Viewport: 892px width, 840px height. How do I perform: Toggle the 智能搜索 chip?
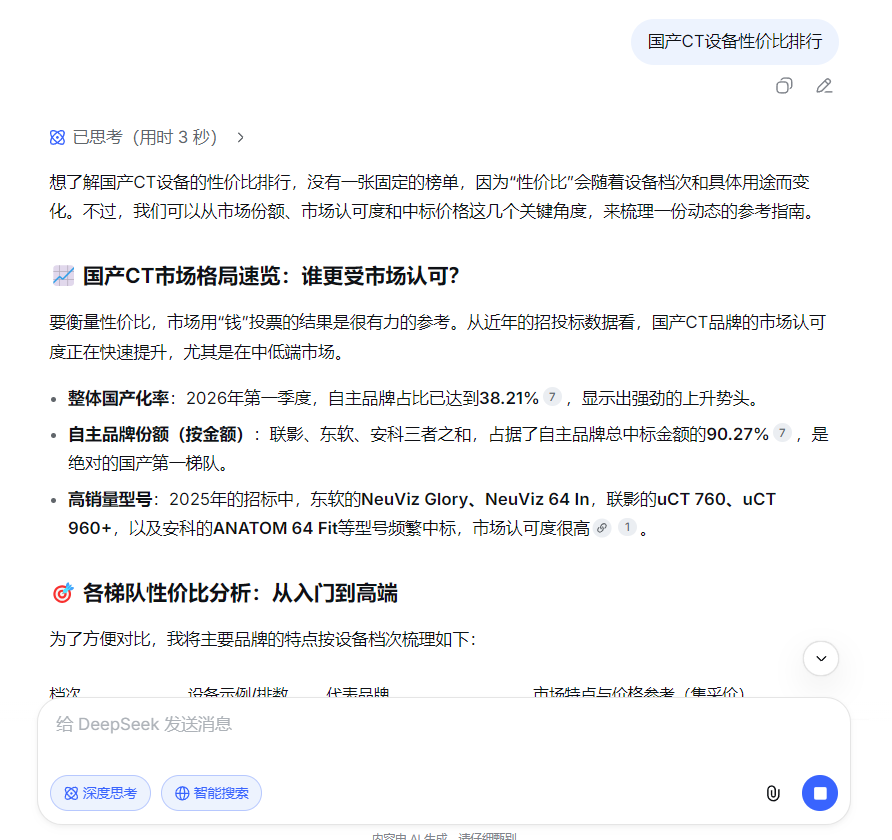pyautogui.click(x=211, y=793)
